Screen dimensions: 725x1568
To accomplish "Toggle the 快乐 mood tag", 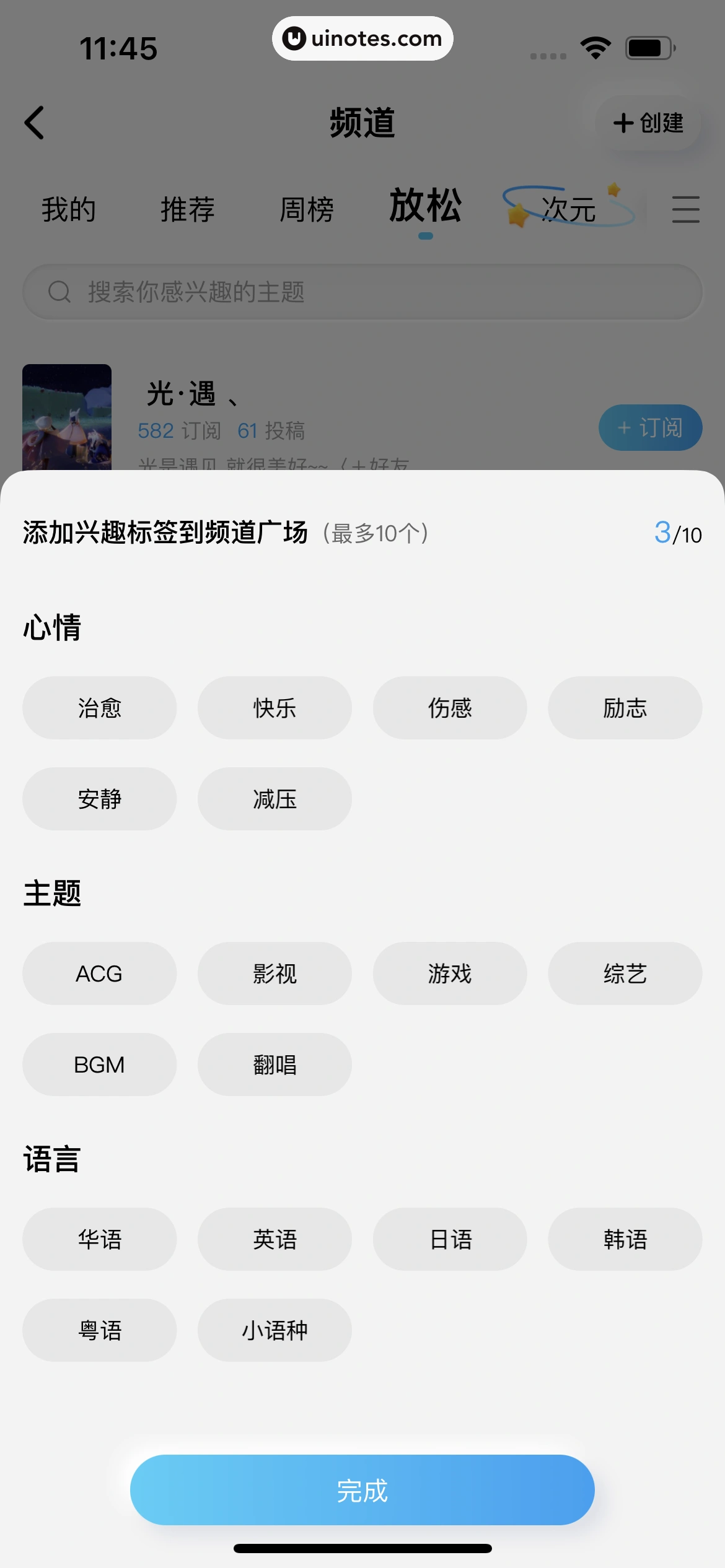I will [275, 707].
